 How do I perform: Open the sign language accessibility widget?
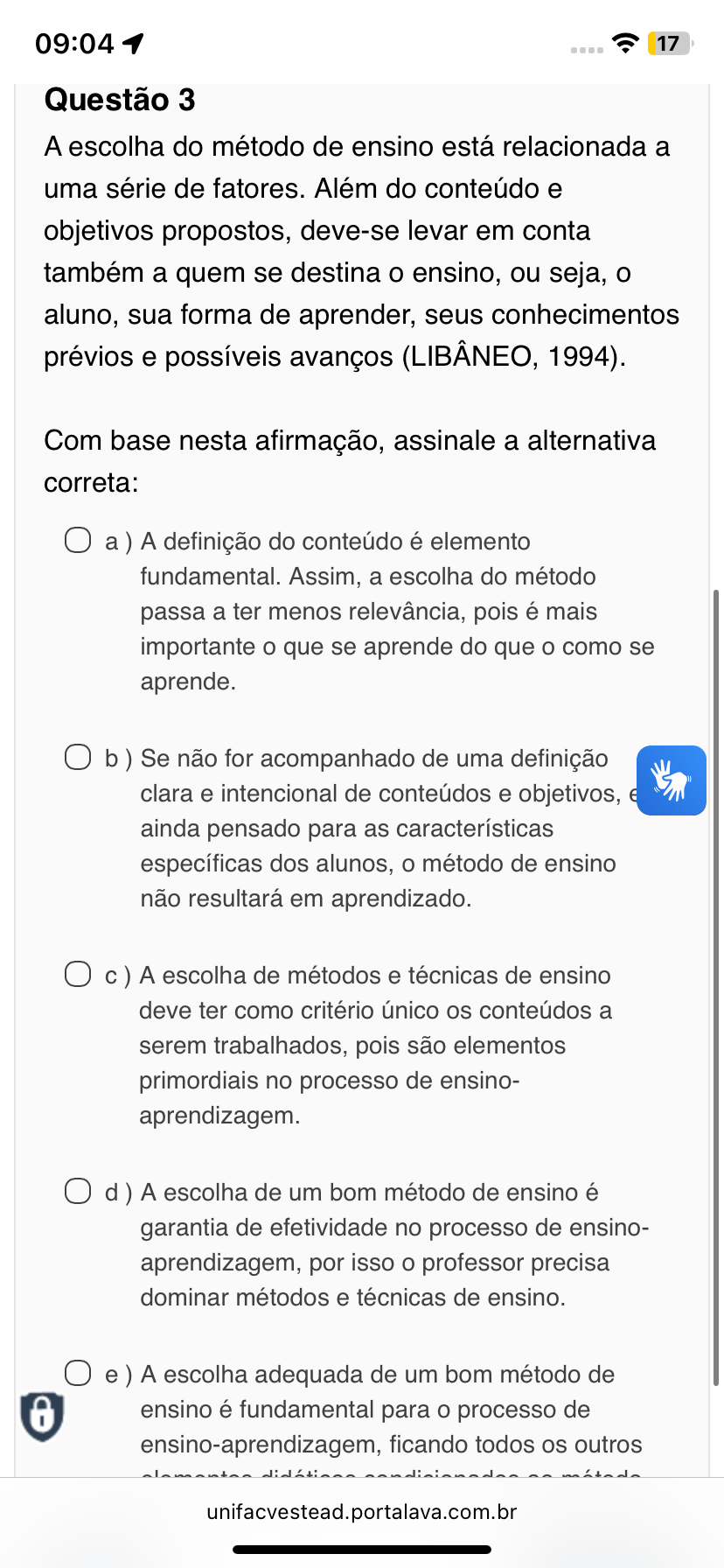pos(672,780)
